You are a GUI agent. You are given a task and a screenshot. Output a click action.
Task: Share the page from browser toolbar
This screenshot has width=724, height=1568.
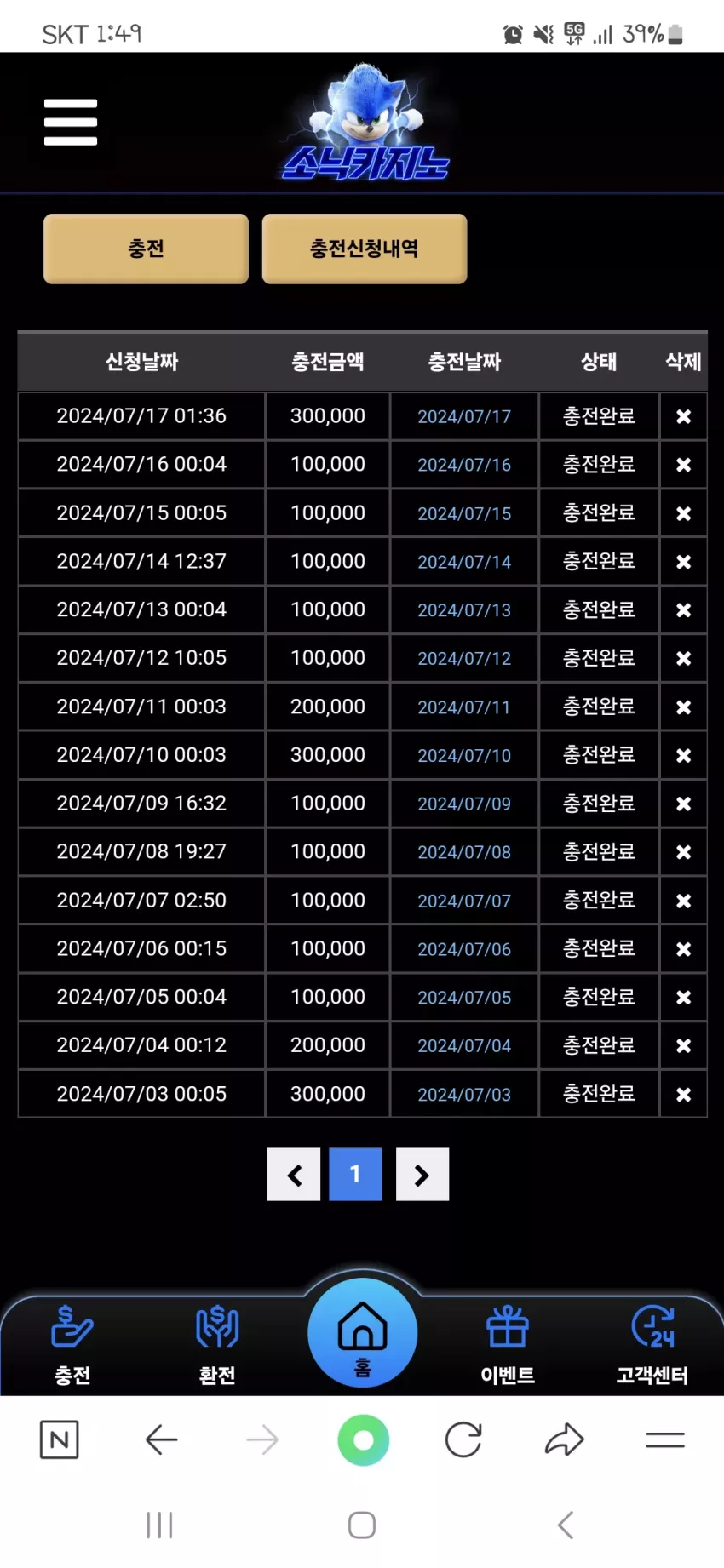pos(564,1440)
